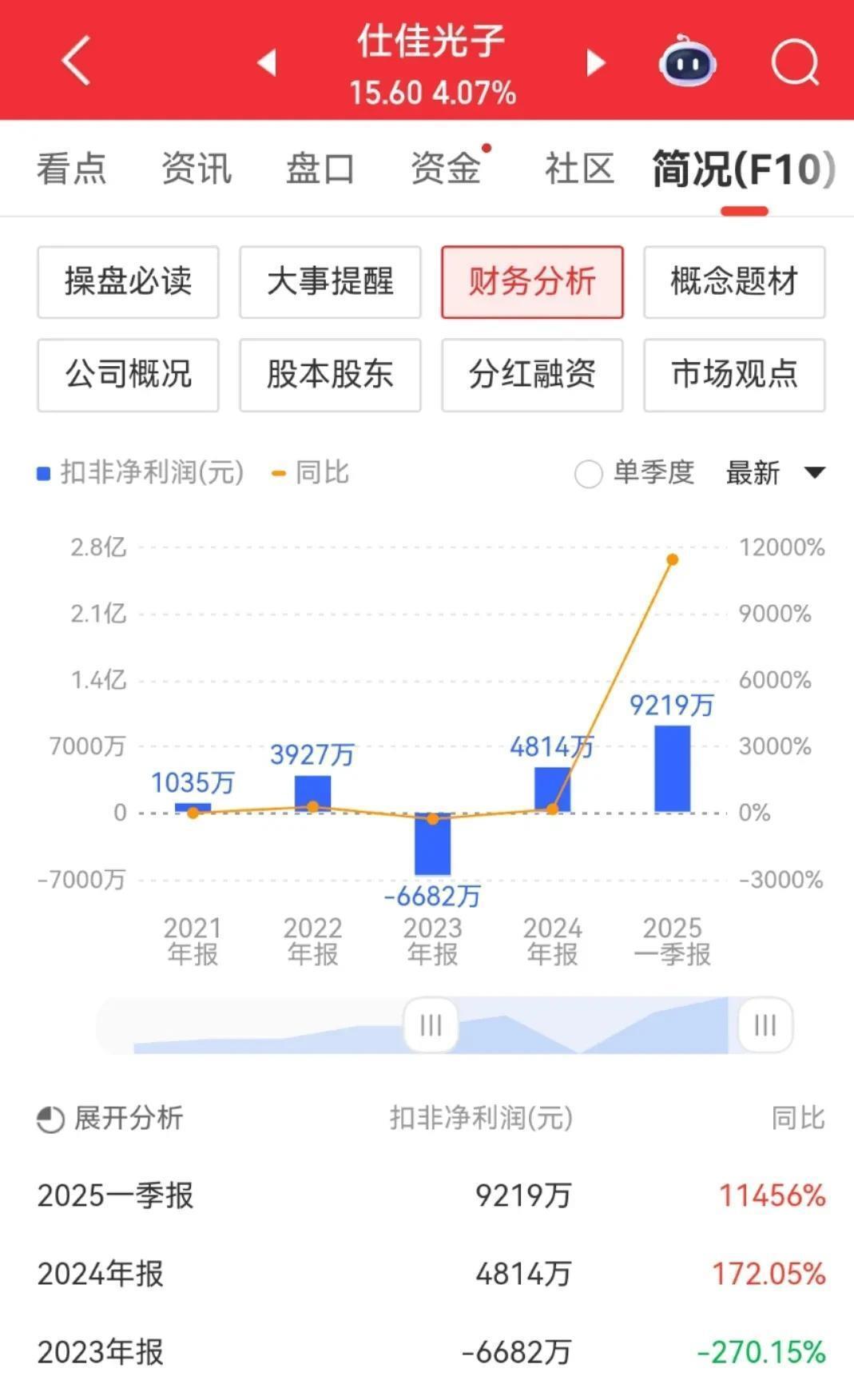Screen dimensions: 854x1400
Task: Open stock search with the magnifier icon
Action: (x=795, y=62)
